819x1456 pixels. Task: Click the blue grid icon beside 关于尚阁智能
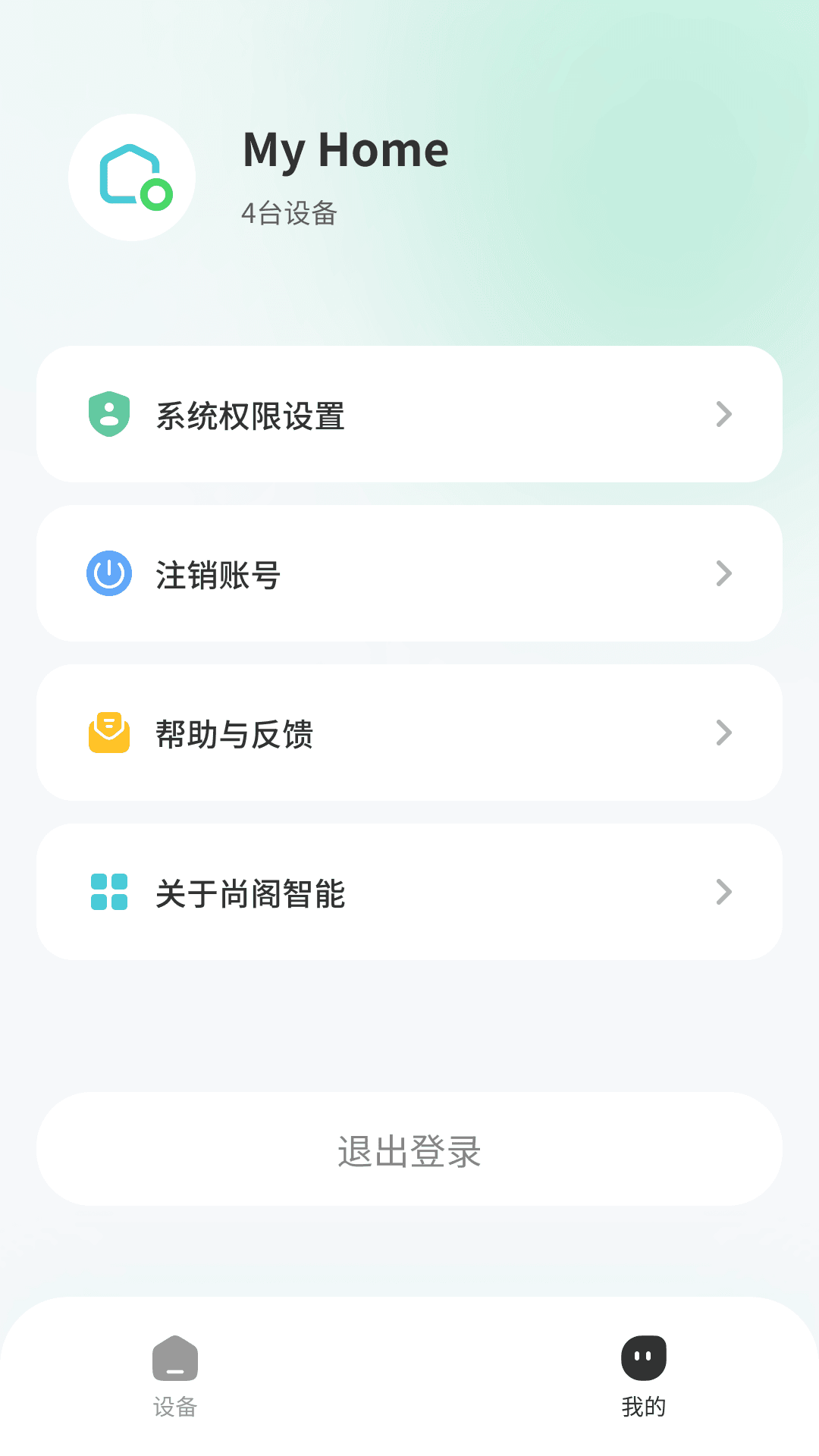tap(108, 891)
